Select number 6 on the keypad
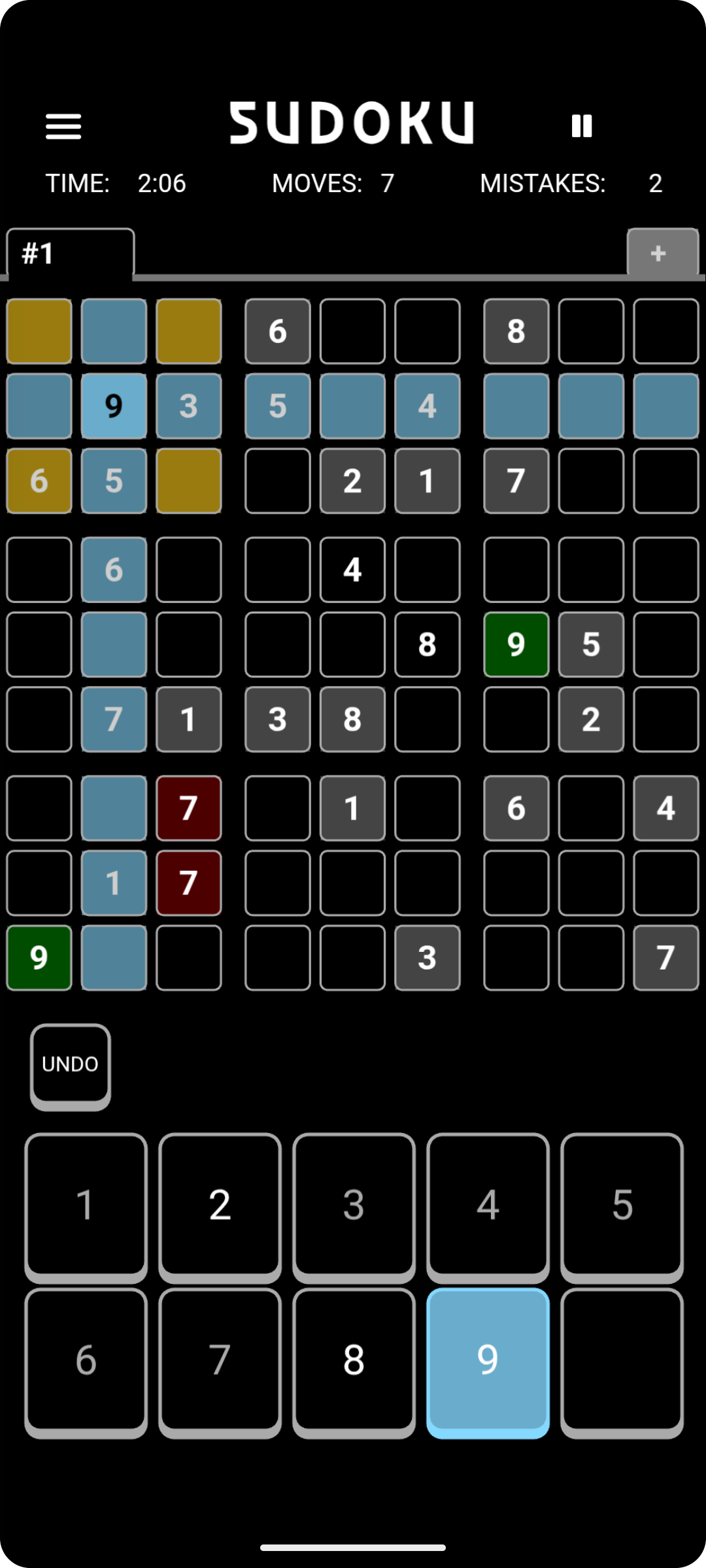 86,1360
